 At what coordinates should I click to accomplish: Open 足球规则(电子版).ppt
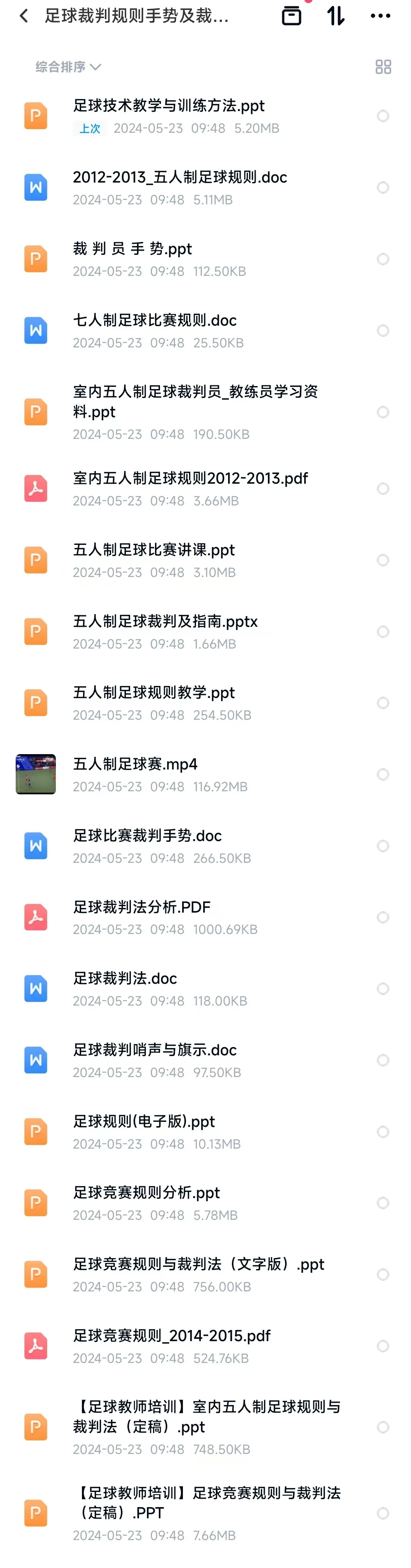pyautogui.click(x=144, y=1121)
